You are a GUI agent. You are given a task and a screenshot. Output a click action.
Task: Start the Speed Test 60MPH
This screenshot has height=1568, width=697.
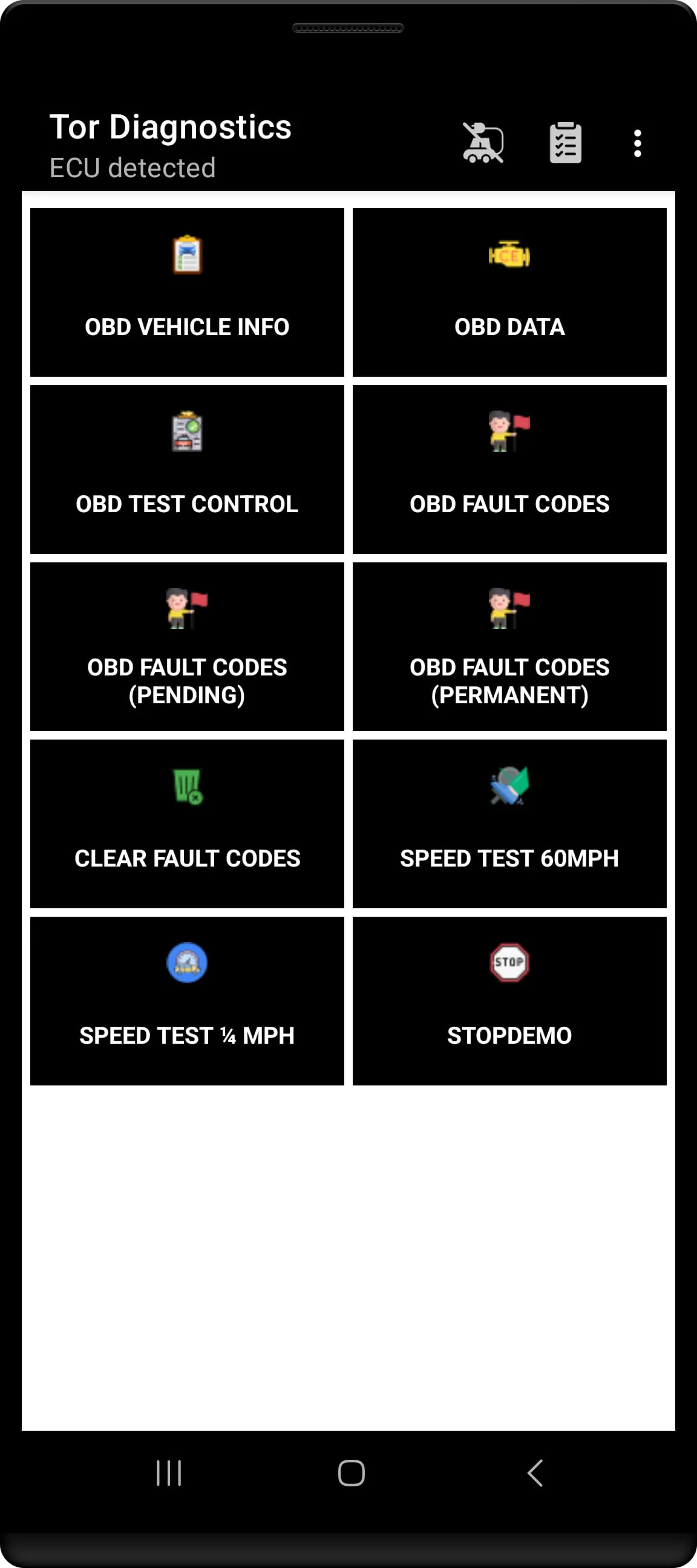(x=509, y=825)
